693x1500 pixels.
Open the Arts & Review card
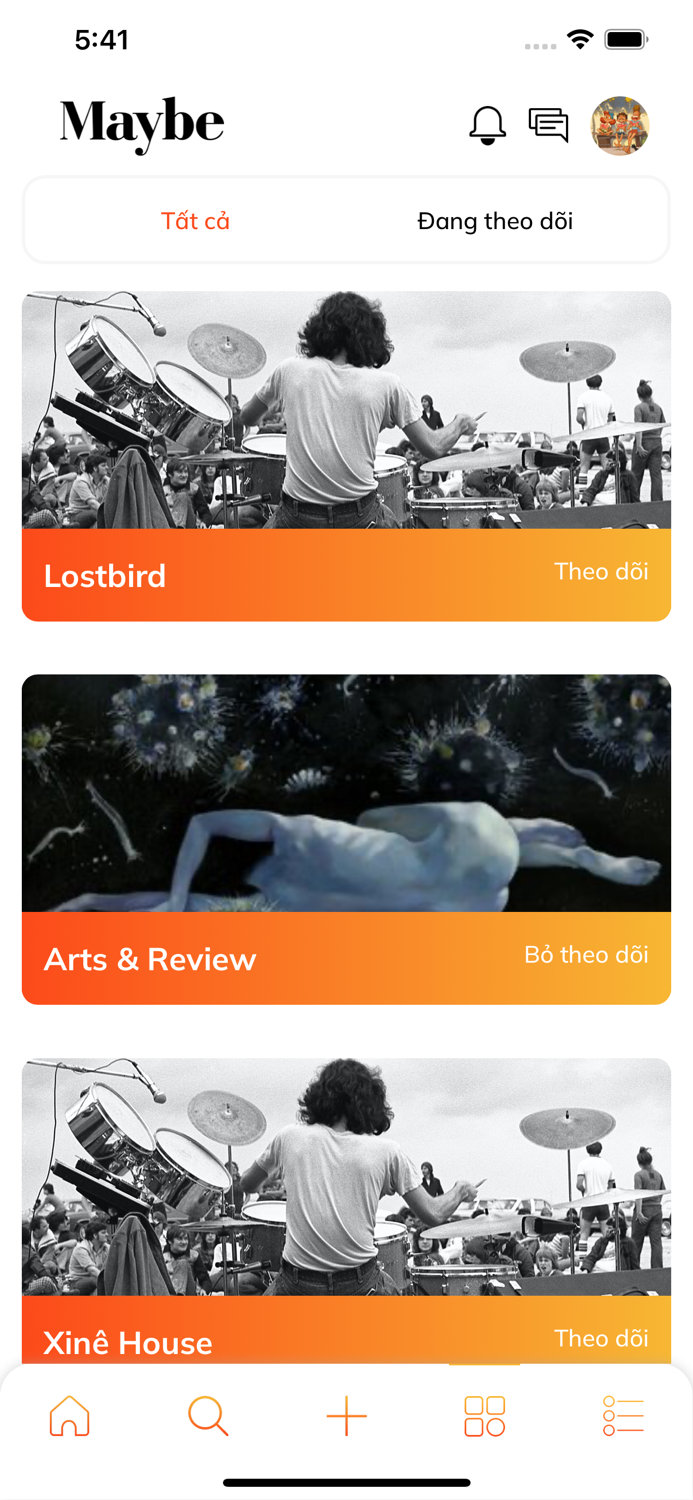(x=346, y=793)
